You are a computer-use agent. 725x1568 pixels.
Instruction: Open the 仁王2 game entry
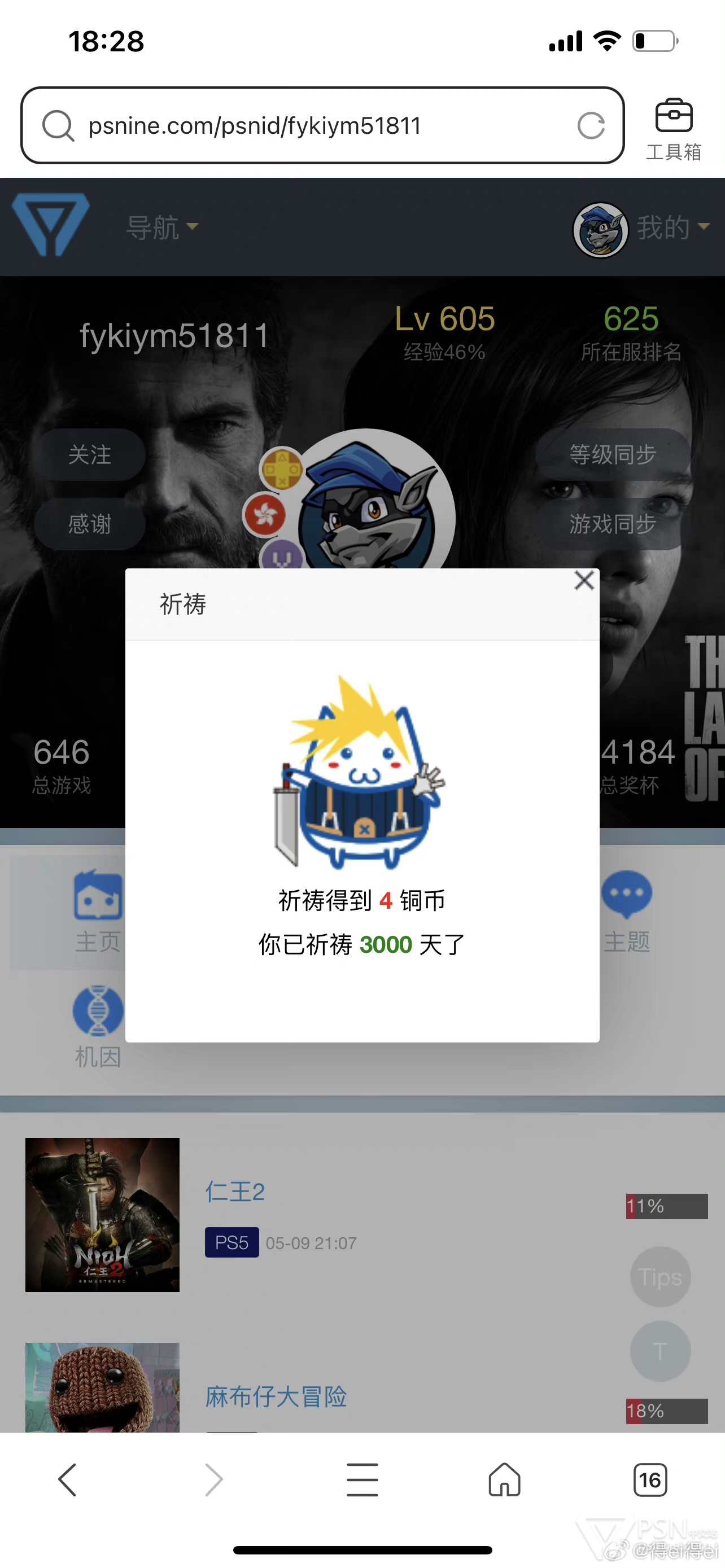[x=235, y=1191]
